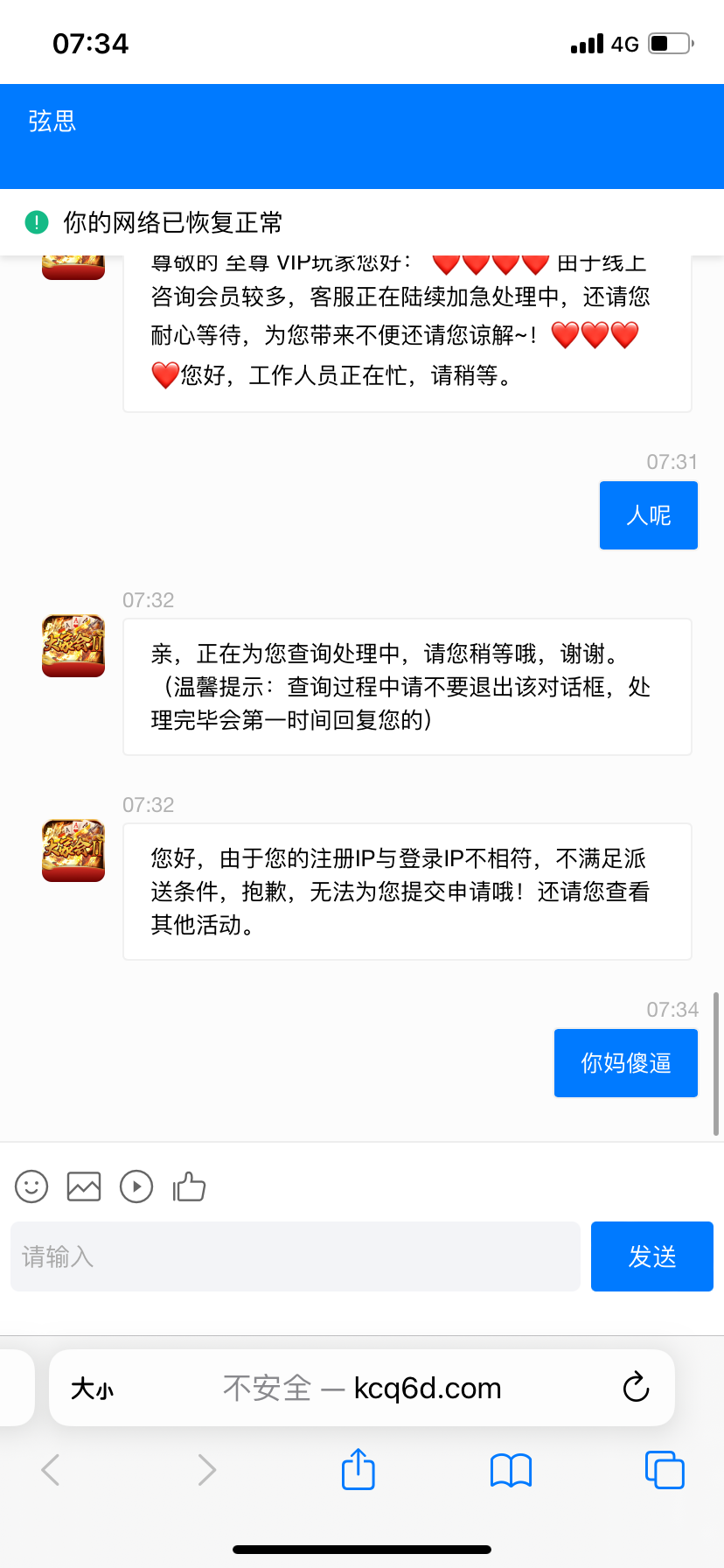Image resolution: width=724 pixels, height=1568 pixels.
Task: Open the emoji picker
Action: (x=31, y=1186)
